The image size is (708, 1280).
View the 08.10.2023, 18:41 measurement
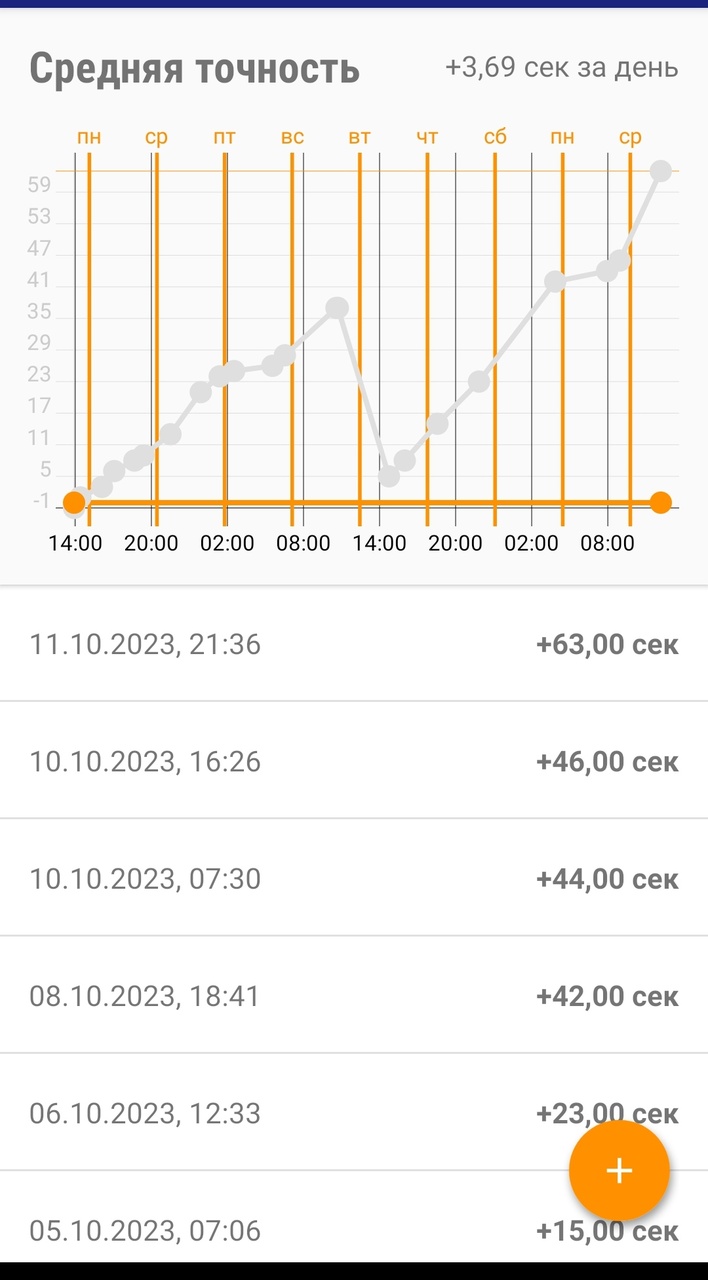point(300,996)
